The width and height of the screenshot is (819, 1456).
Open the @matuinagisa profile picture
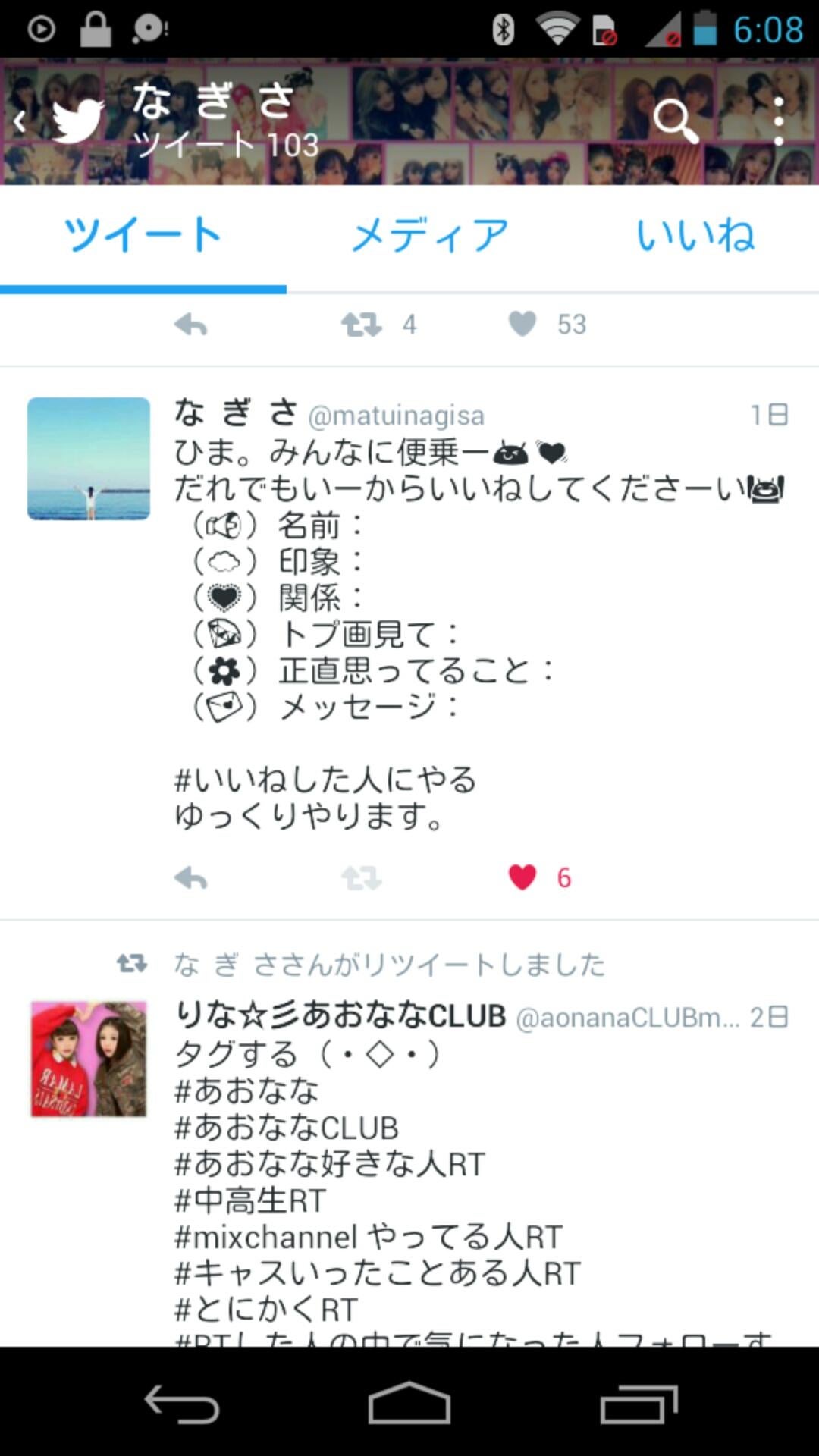coord(89,459)
